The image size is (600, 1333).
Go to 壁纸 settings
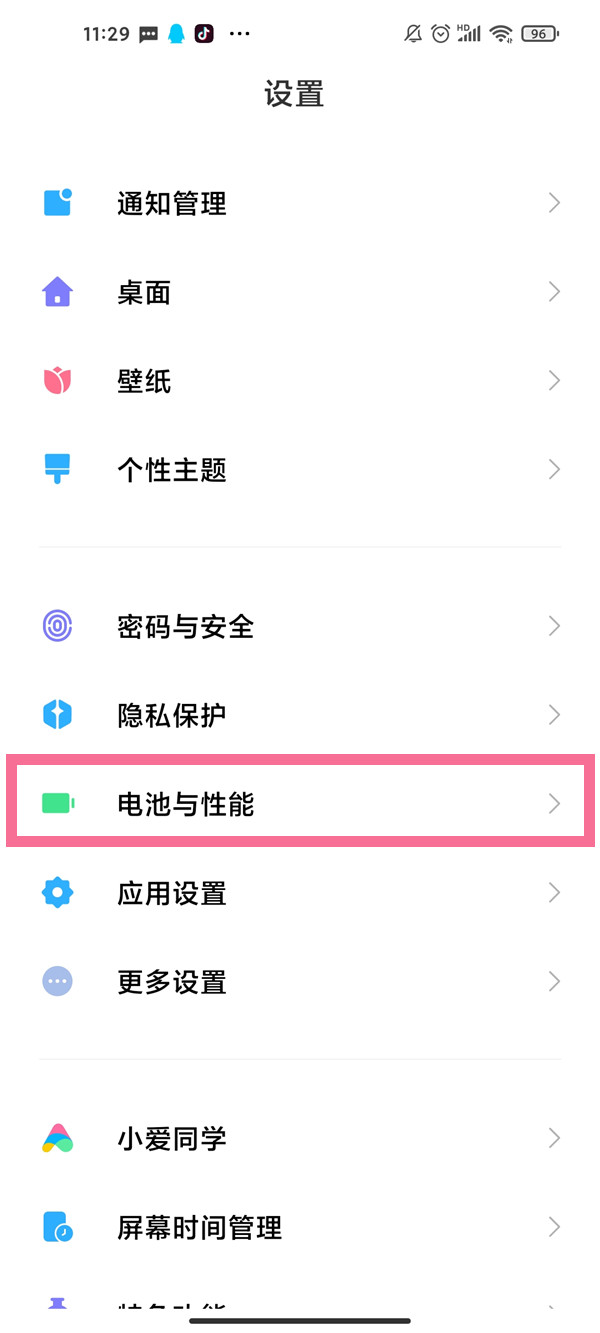145,381
